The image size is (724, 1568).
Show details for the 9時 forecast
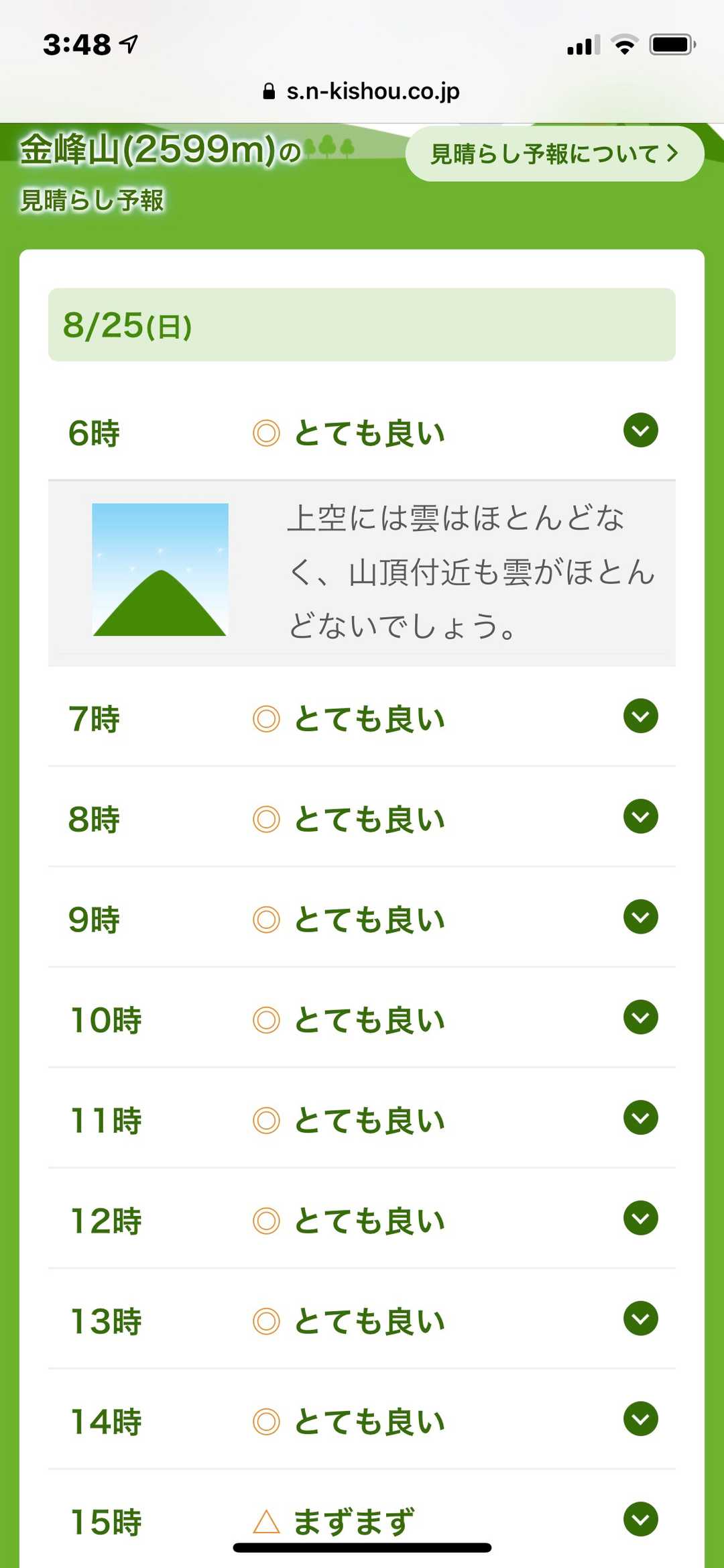pyautogui.click(x=640, y=917)
